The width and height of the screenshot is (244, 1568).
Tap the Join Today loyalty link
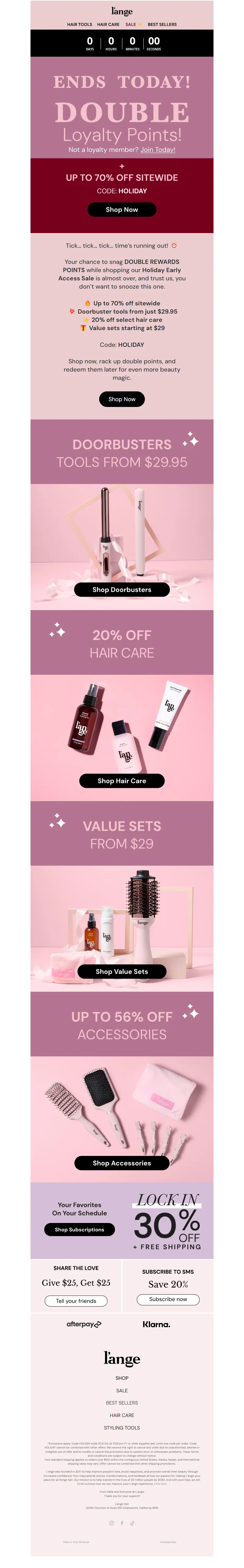[158, 150]
